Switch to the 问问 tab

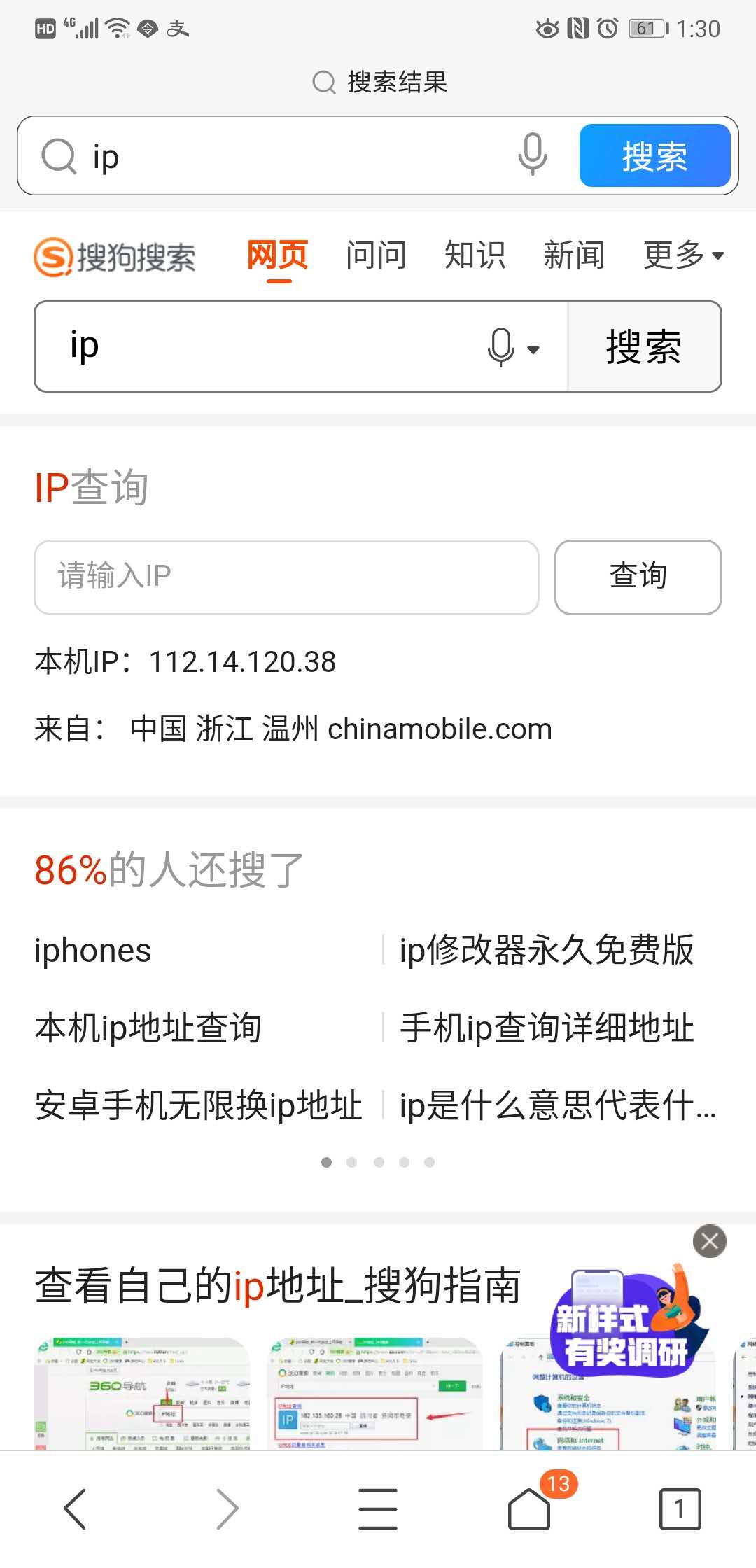click(x=376, y=255)
